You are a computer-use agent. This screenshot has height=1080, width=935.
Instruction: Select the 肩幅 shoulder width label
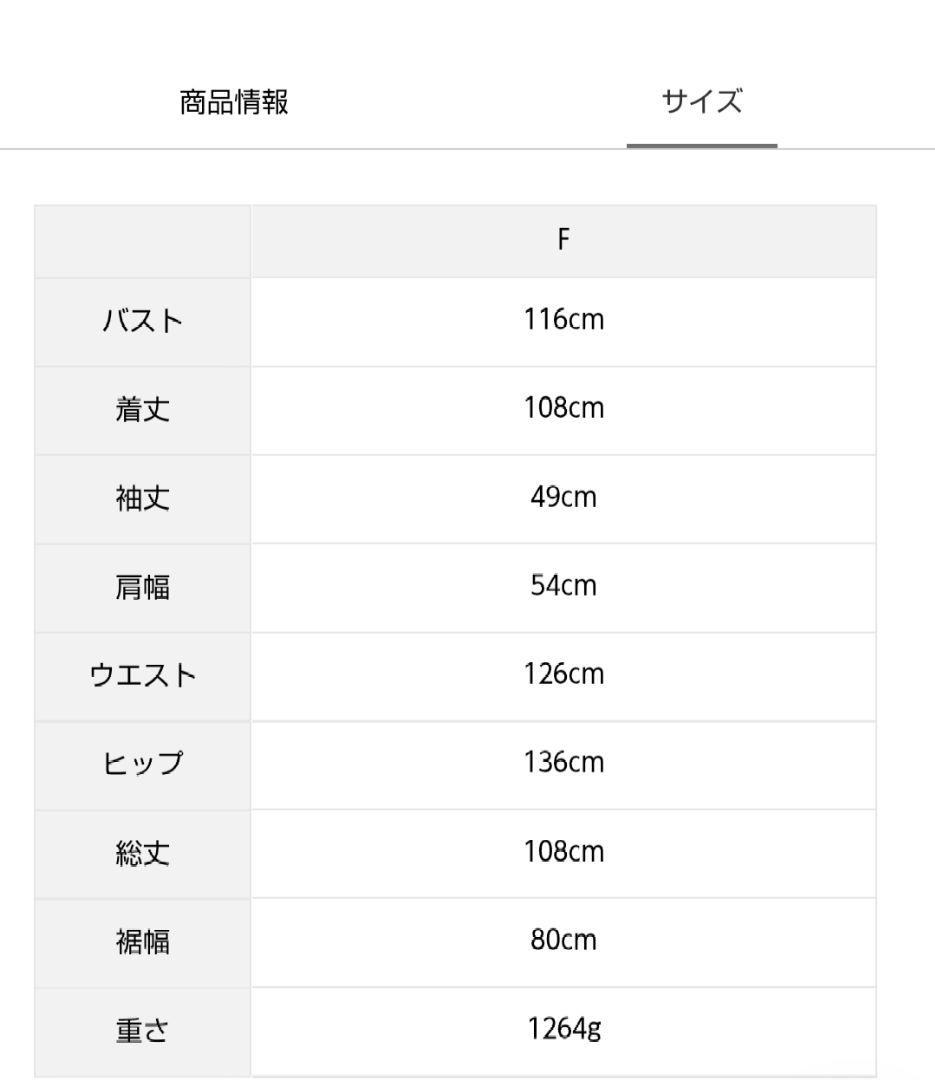(141, 586)
